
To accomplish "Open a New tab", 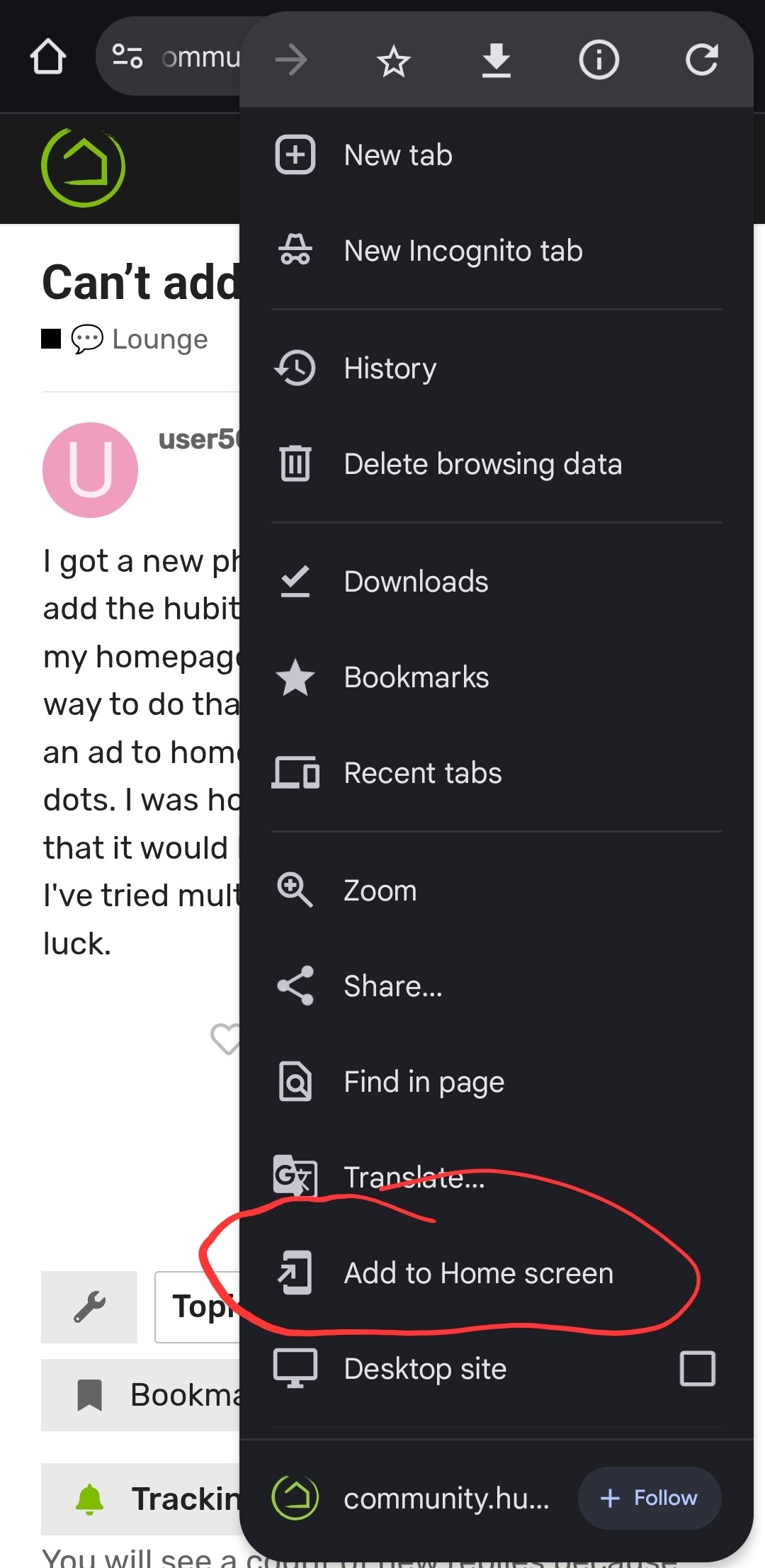I will [x=496, y=155].
